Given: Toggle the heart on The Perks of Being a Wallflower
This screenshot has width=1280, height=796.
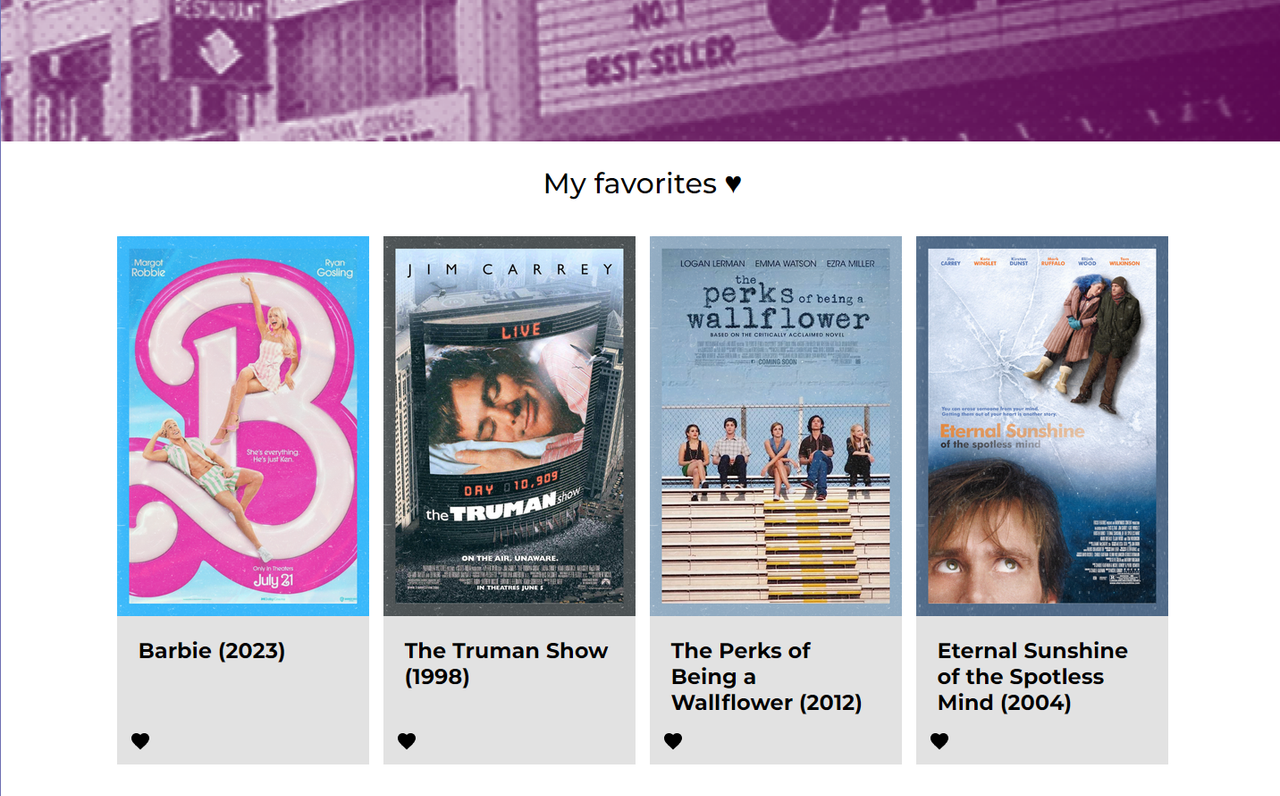Looking at the screenshot, I should [673, 741].
